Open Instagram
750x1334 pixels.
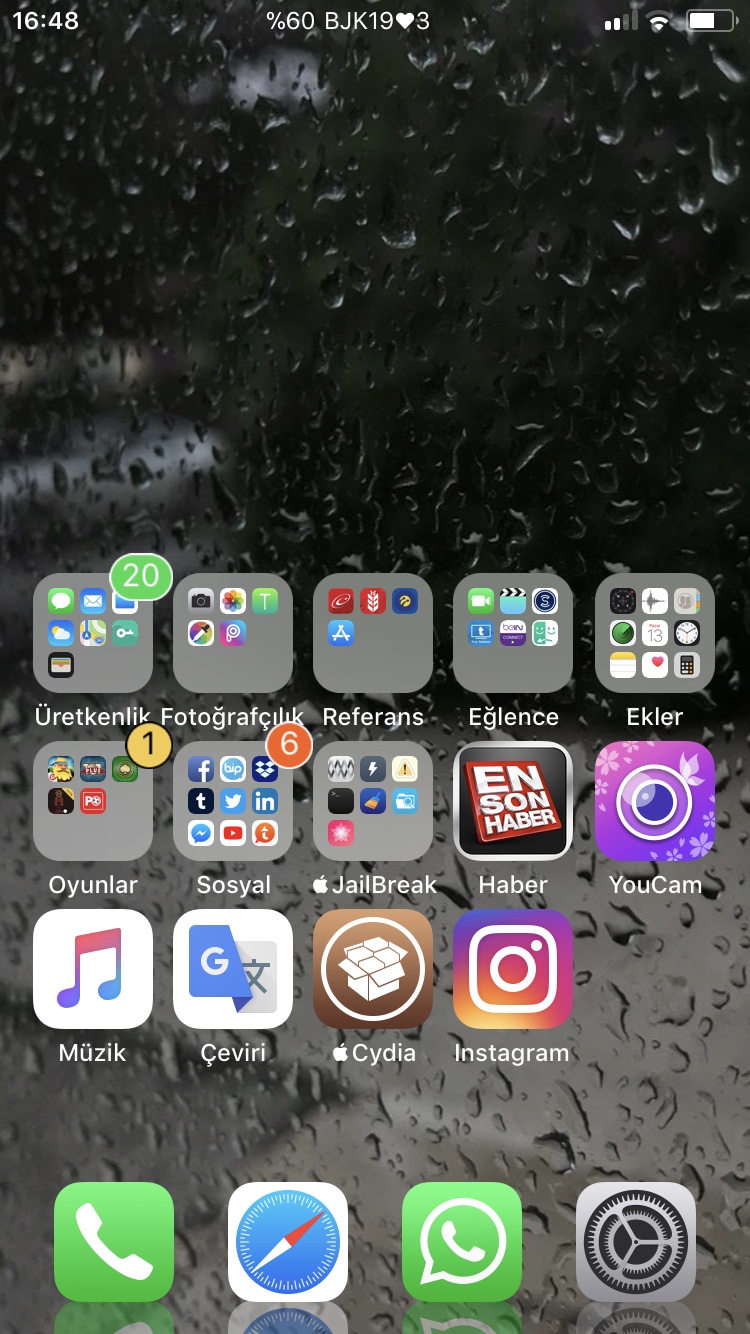point(513,969)
